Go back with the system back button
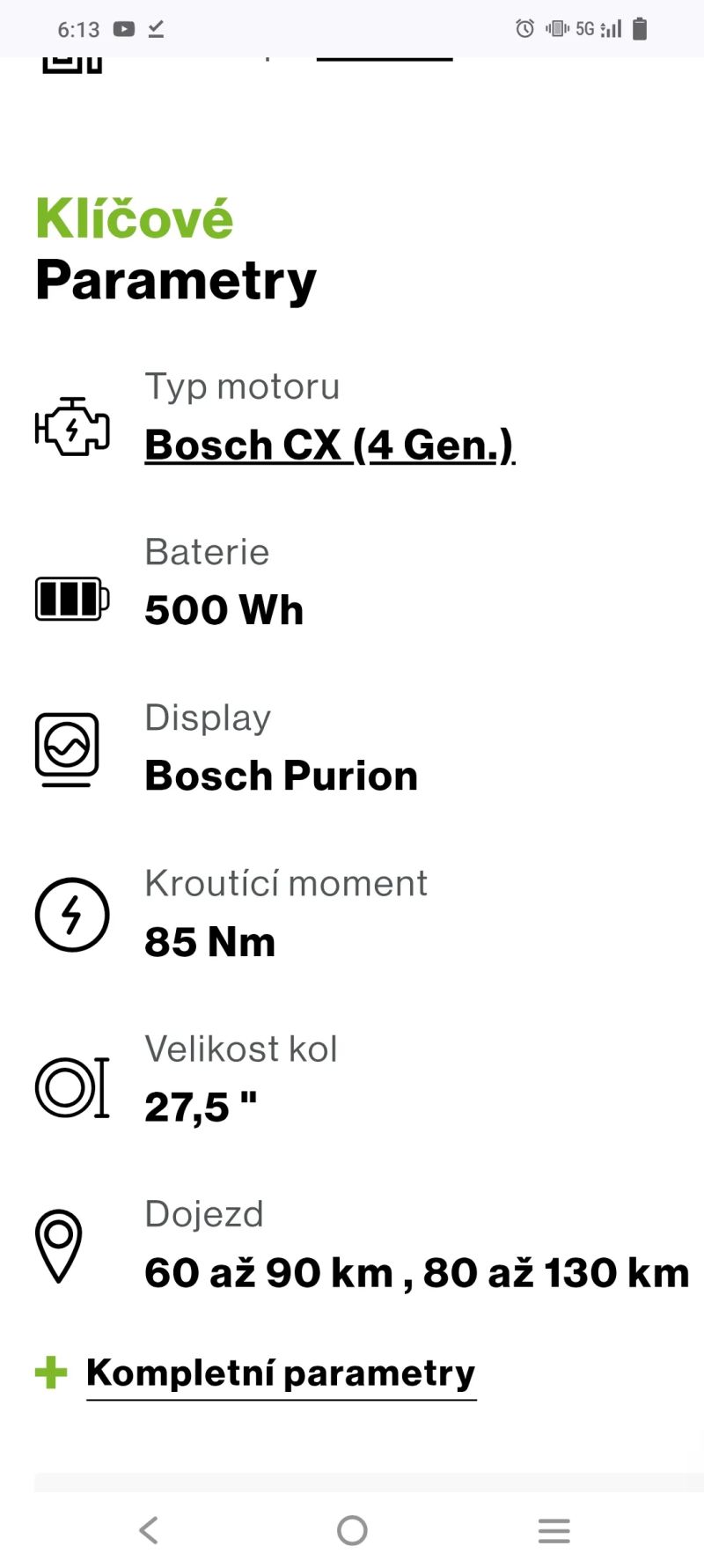 click(149, 1530)
